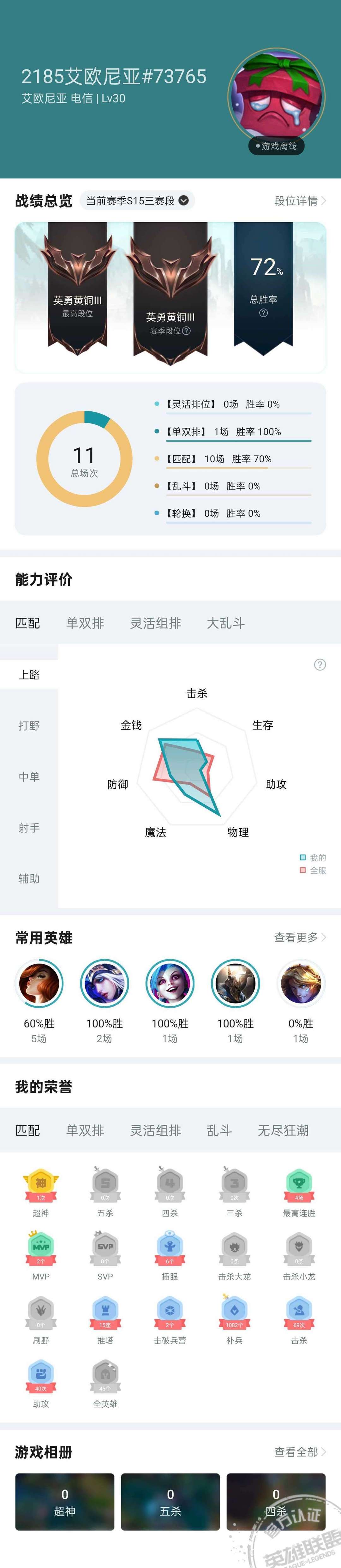
Task: Switch to the 辅助 position
Action: [x=29, y=878]
